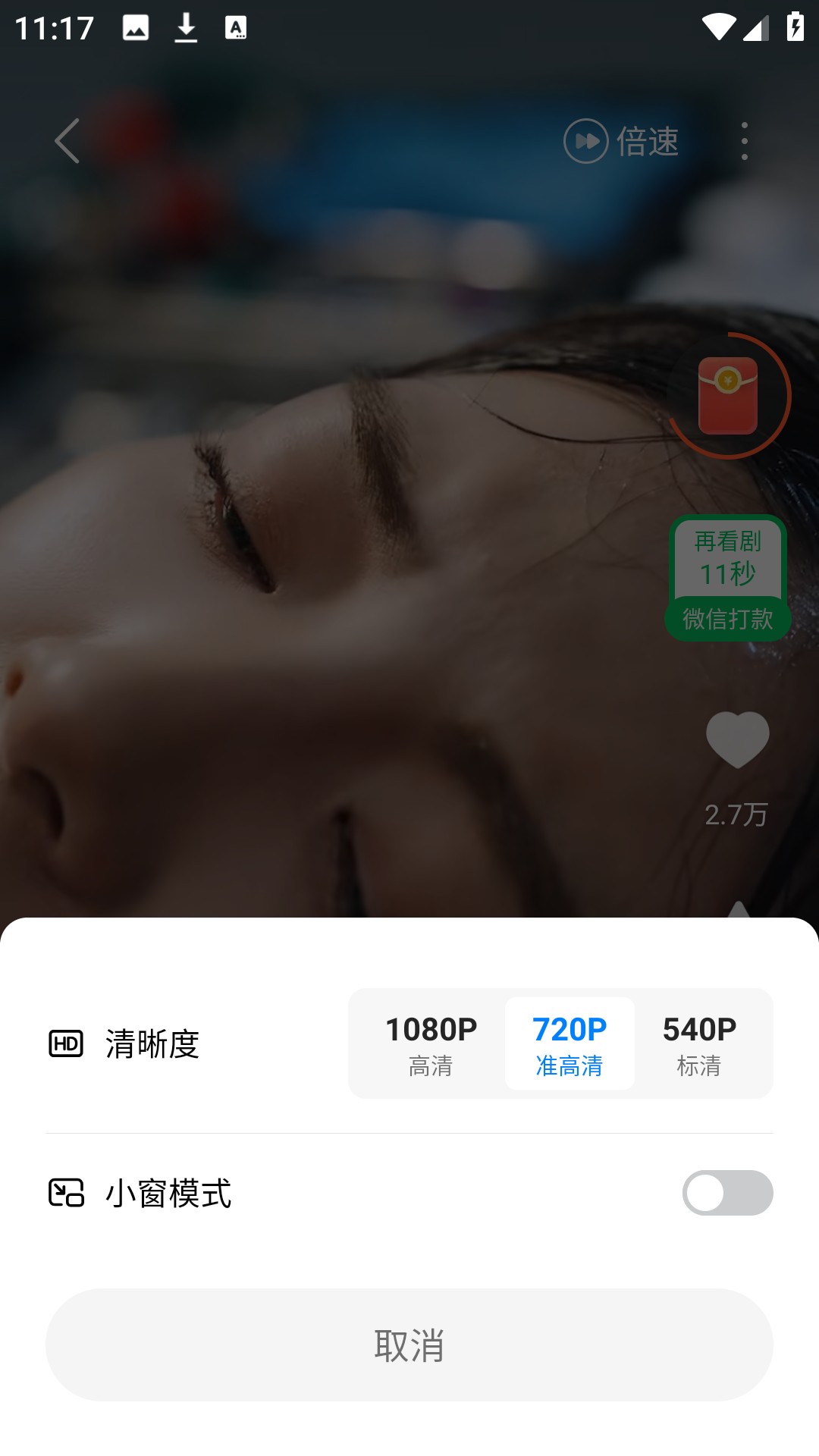
Task: Enable the 小窗模式 switch
Action: tap(730, 1192)
